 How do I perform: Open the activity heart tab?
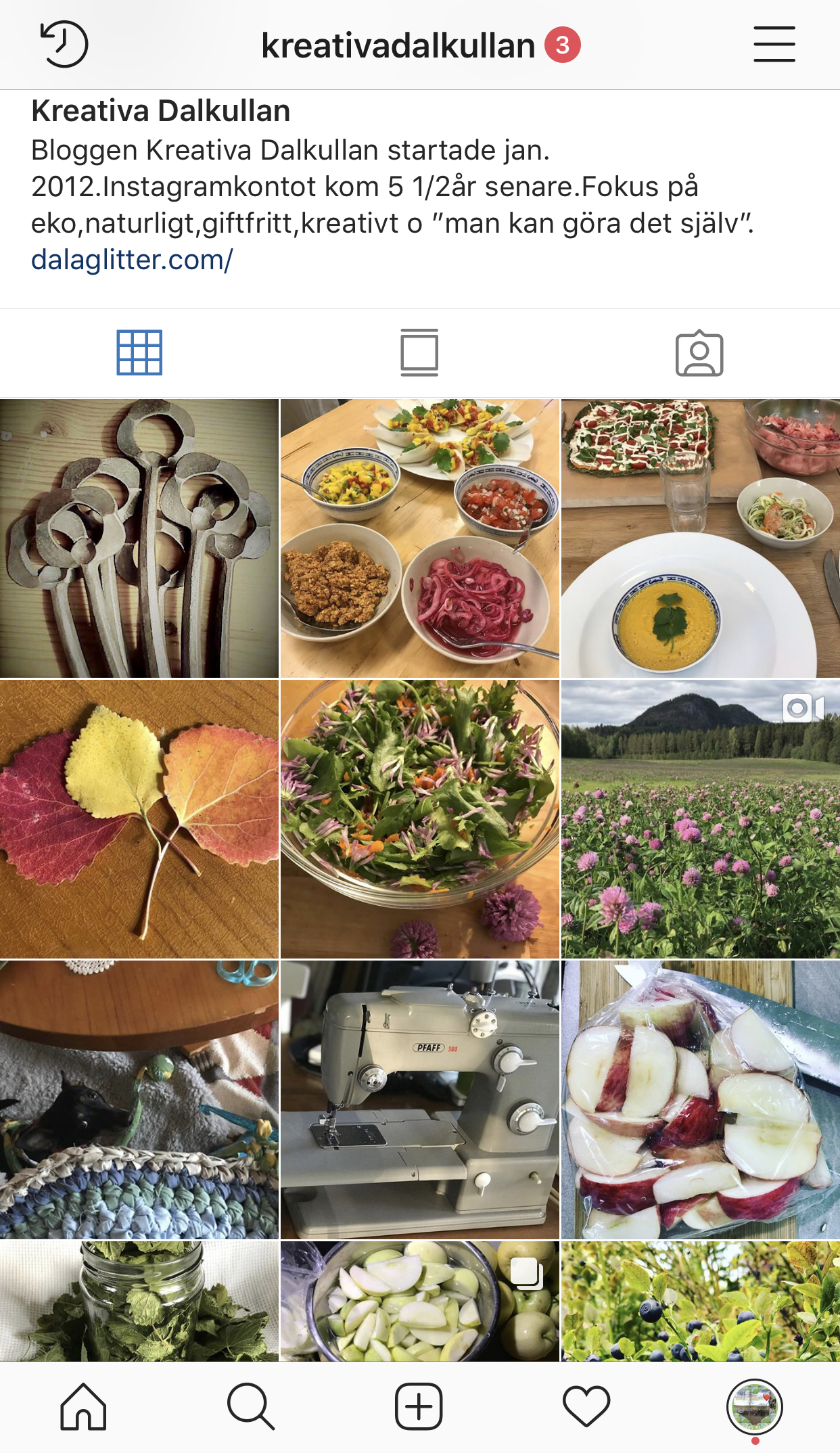pos(586,1406)
